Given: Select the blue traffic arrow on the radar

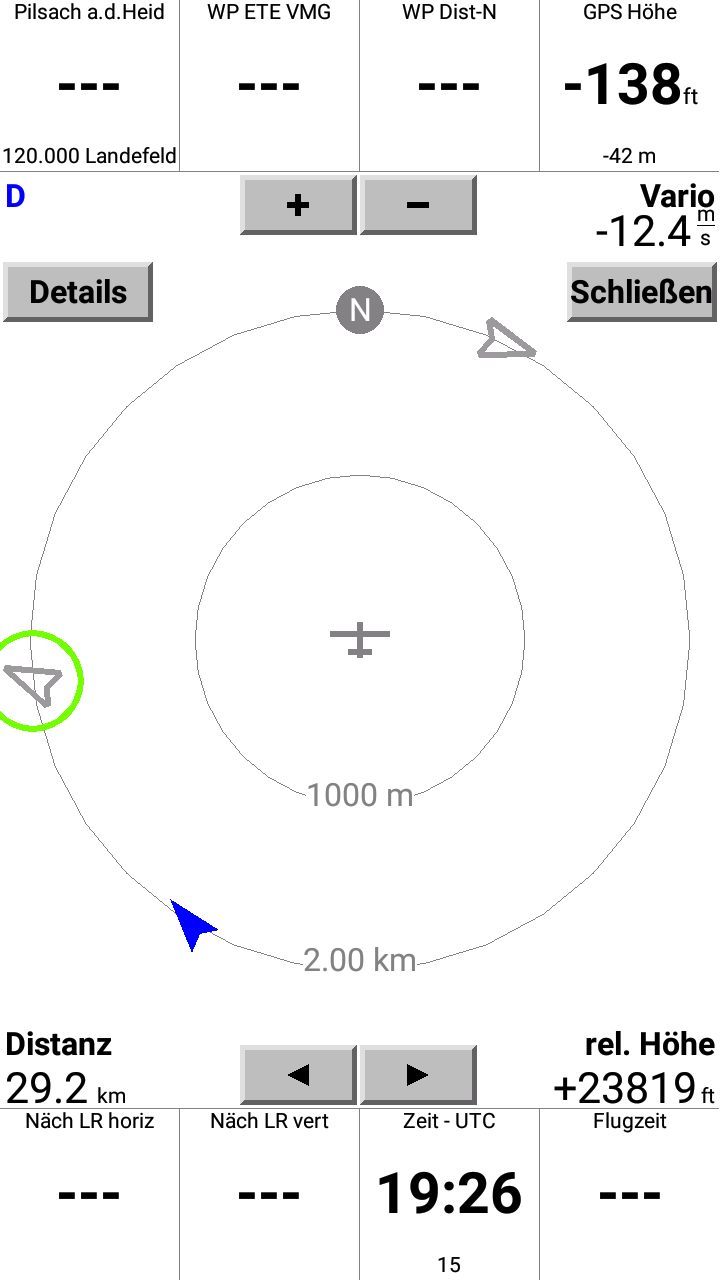Looking at the screenshot, I should tap(191, 925).
